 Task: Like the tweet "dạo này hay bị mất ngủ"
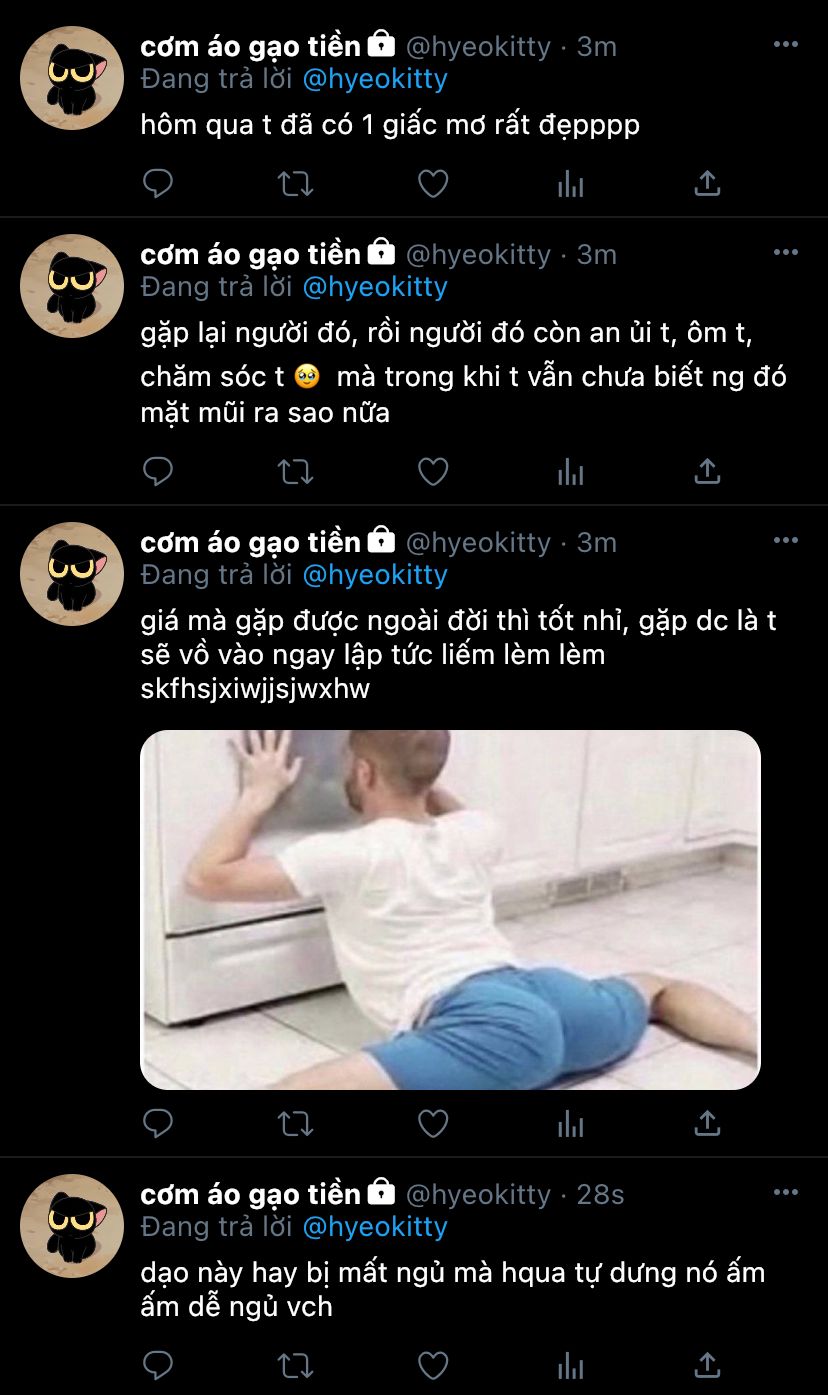click(432, 1365)
